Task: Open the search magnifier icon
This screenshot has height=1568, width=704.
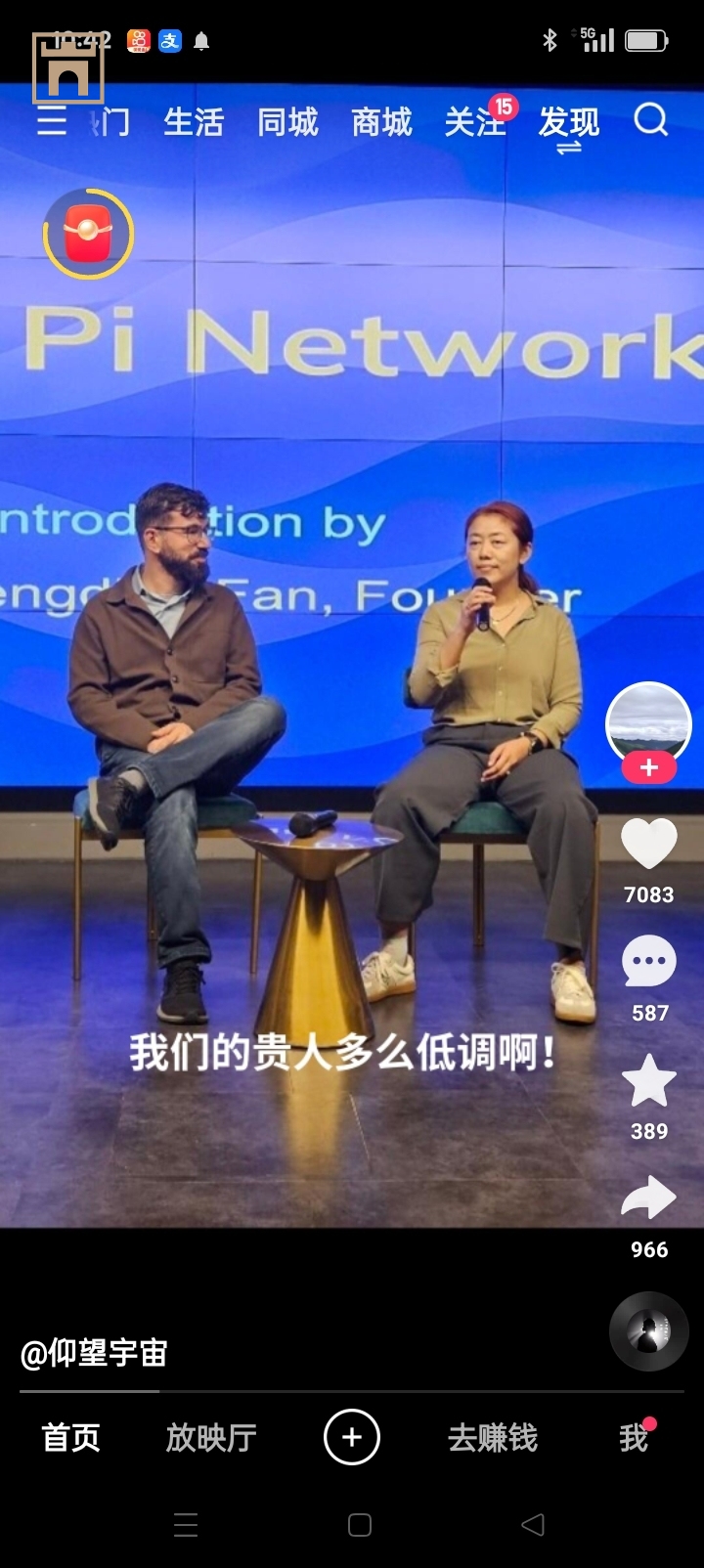Action: tap(650, 120)
